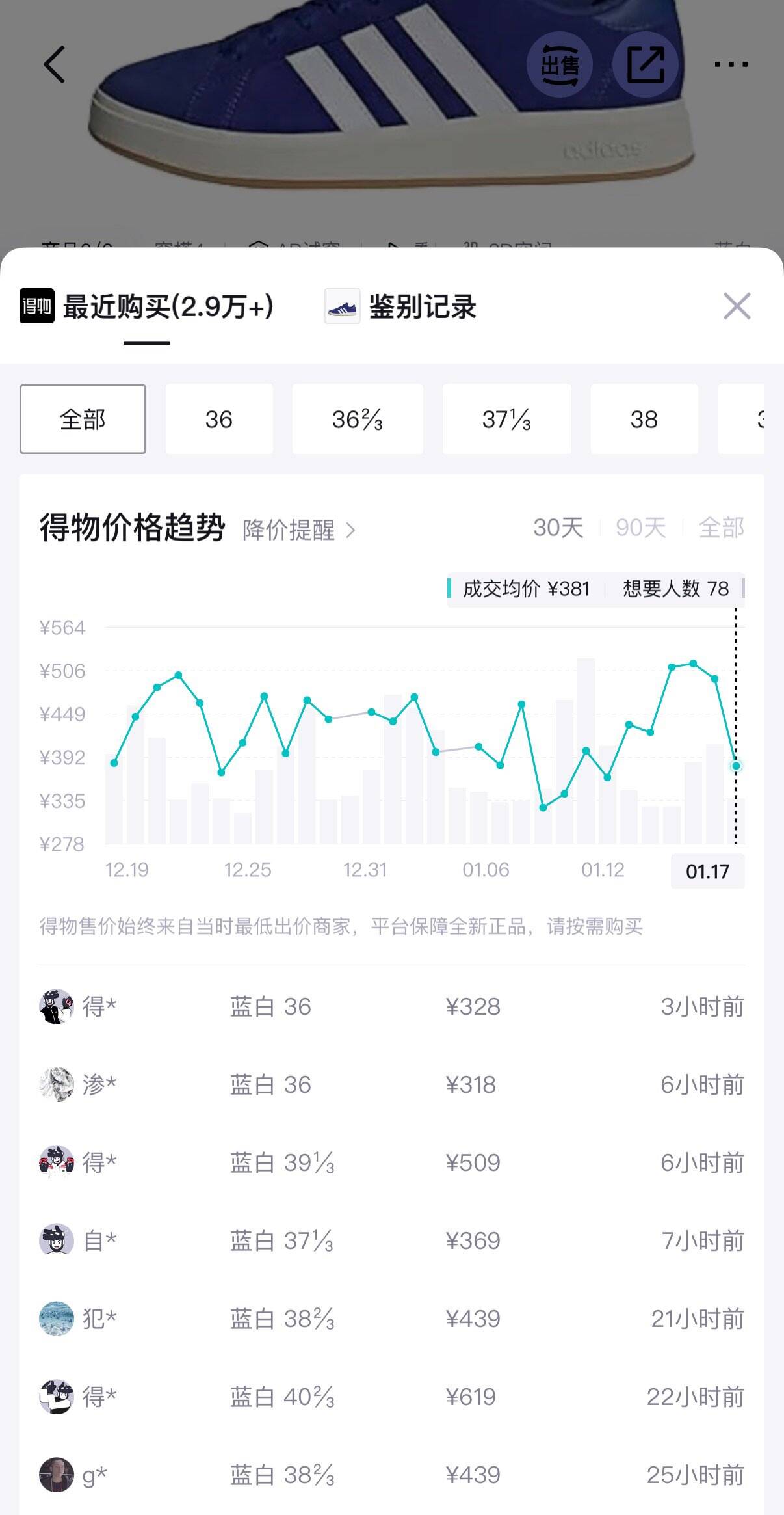
Task: Filter purchases by size 38
Action: pos(644,419)
